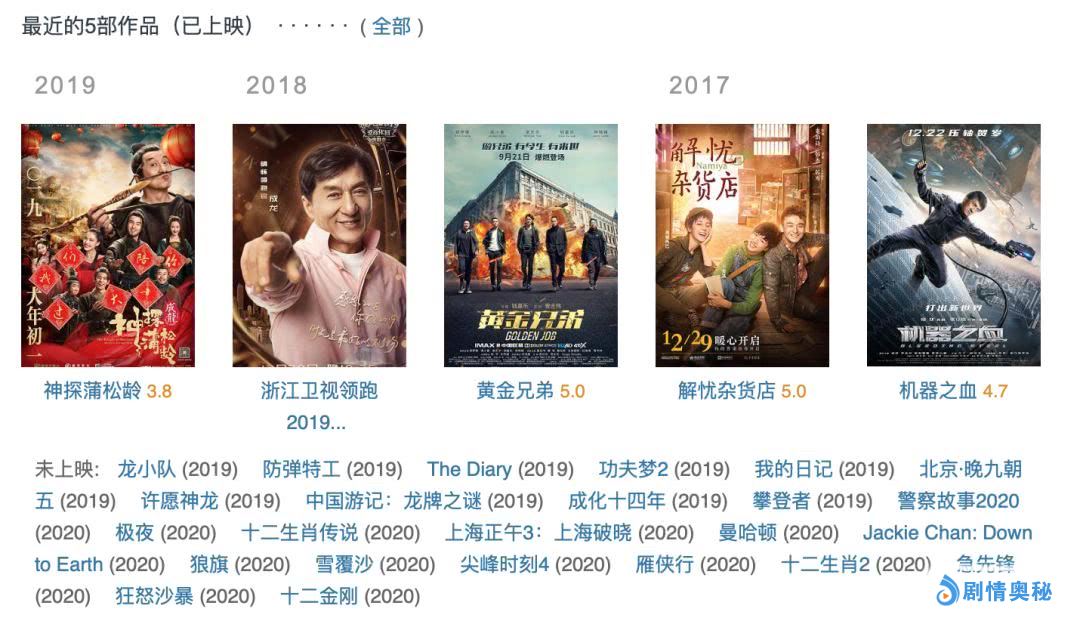Tap the 神探蒲松龄 title link
Image resolution: width=1080 pixels, height=621 pixels.
click(x=93, y=391)
